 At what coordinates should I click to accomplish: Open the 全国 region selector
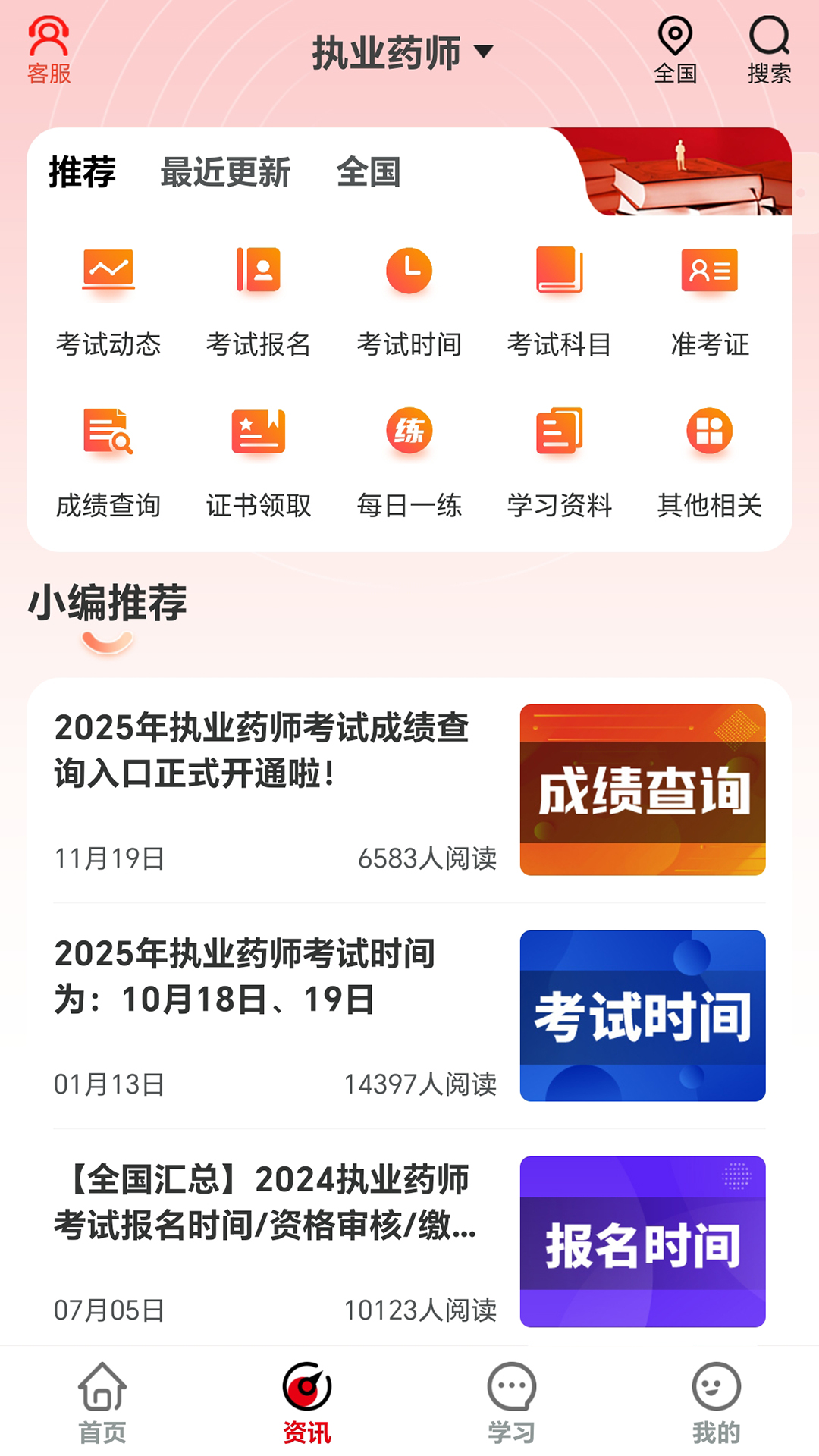676,47
